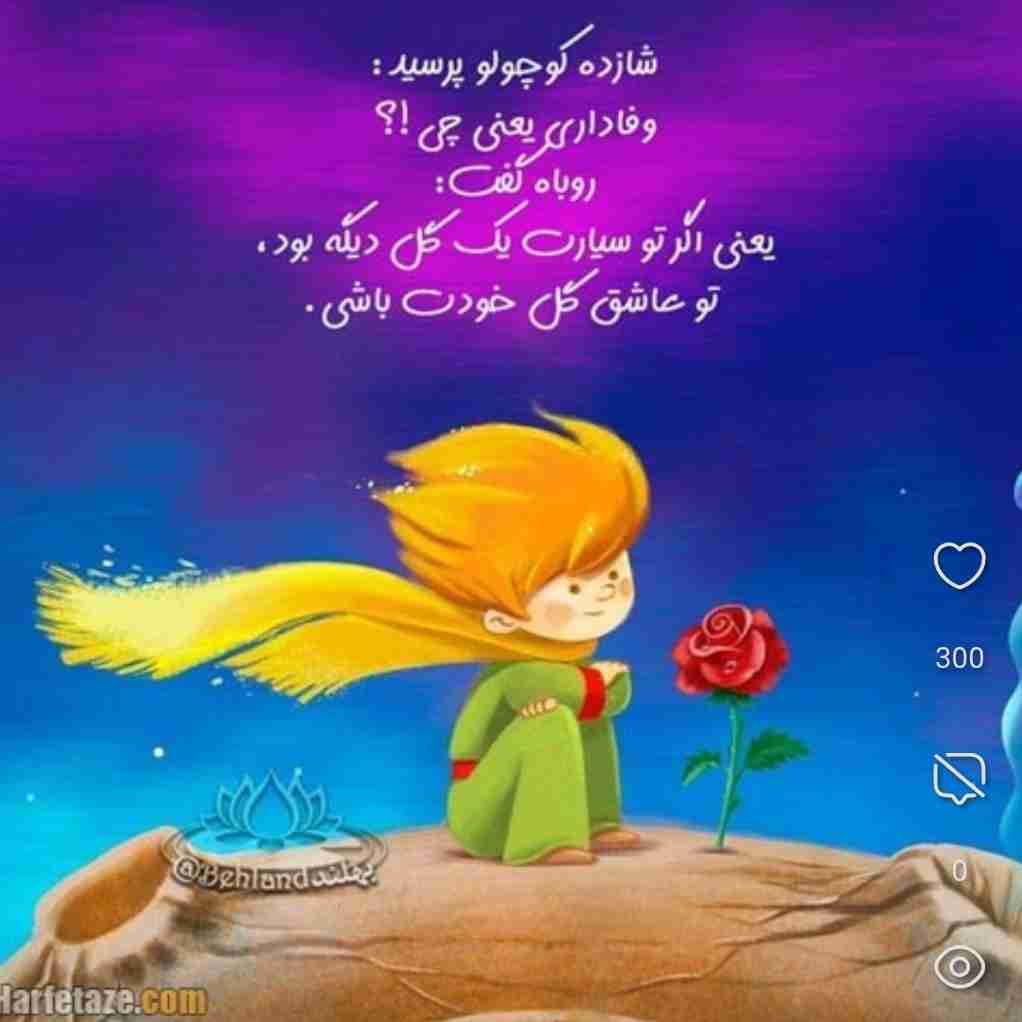Tap the disabled comments icon
This screenshot has height=1022, width=1022.
(x=959, y=777)
